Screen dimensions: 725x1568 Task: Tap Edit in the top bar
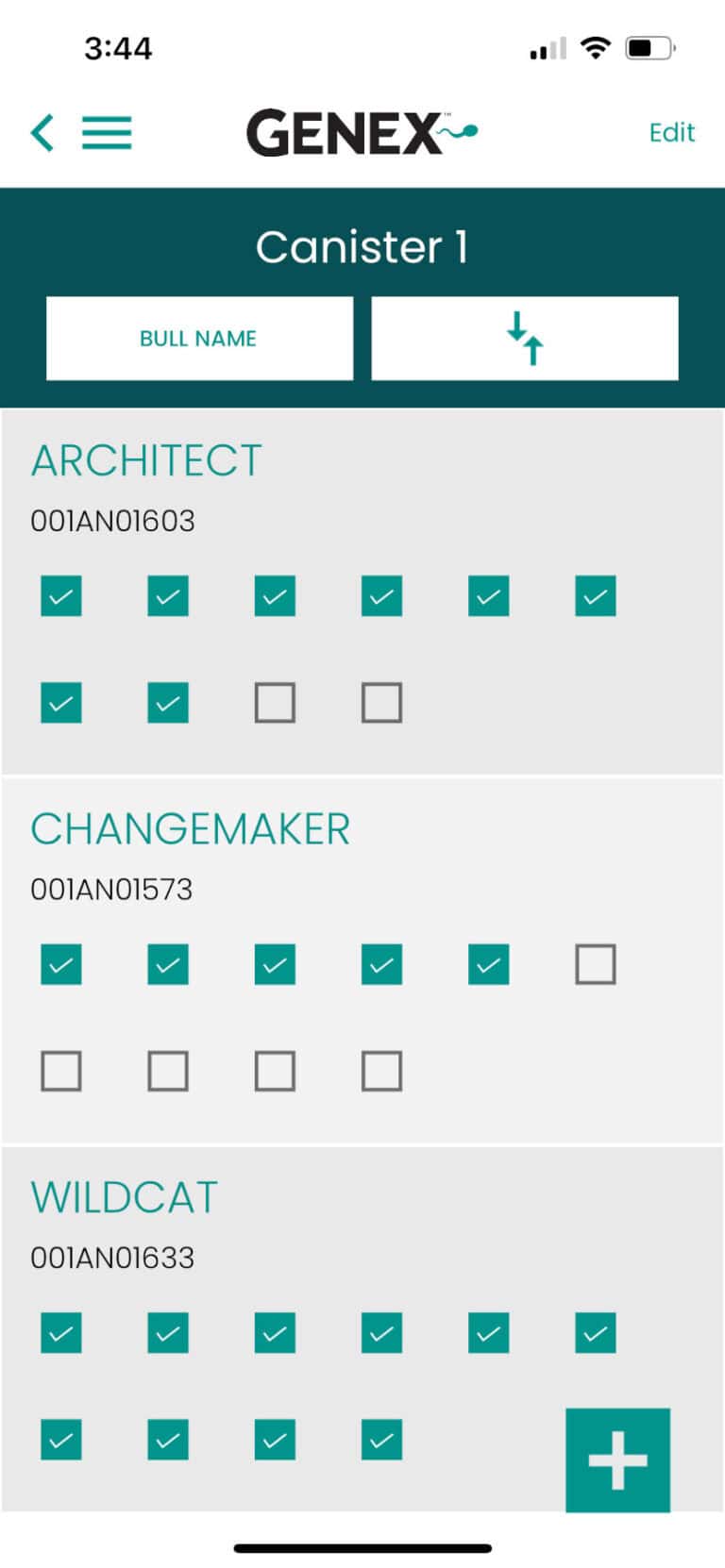671,133
